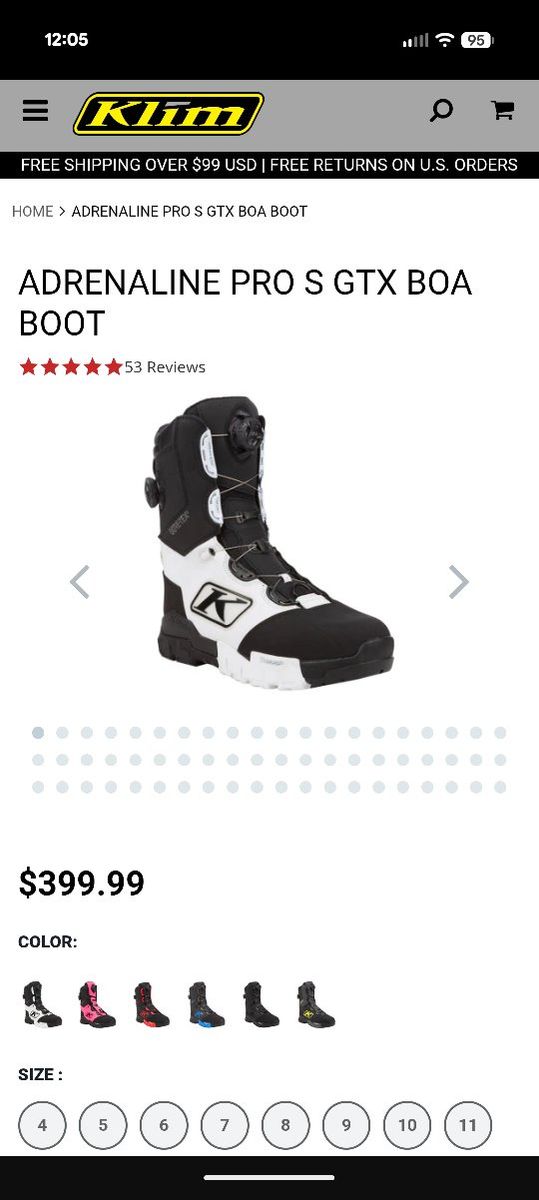Pick the all-black boot color
This screenshot has width=539, height=1200.
coord(261,1004)
